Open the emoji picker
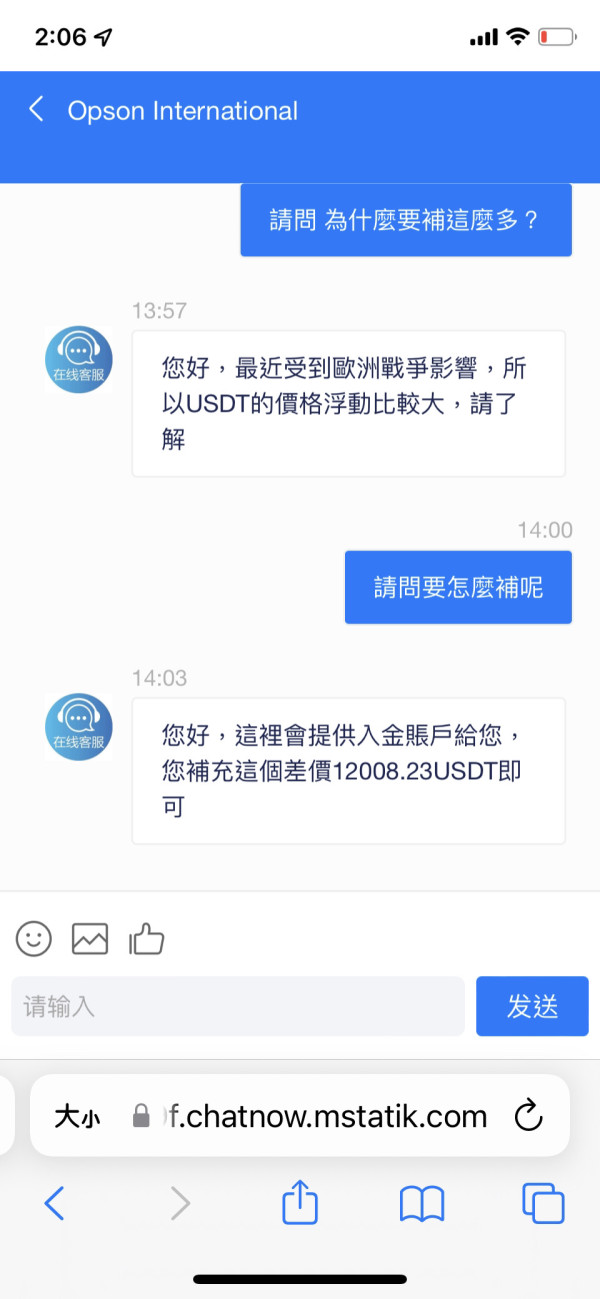 click(34, 938)
